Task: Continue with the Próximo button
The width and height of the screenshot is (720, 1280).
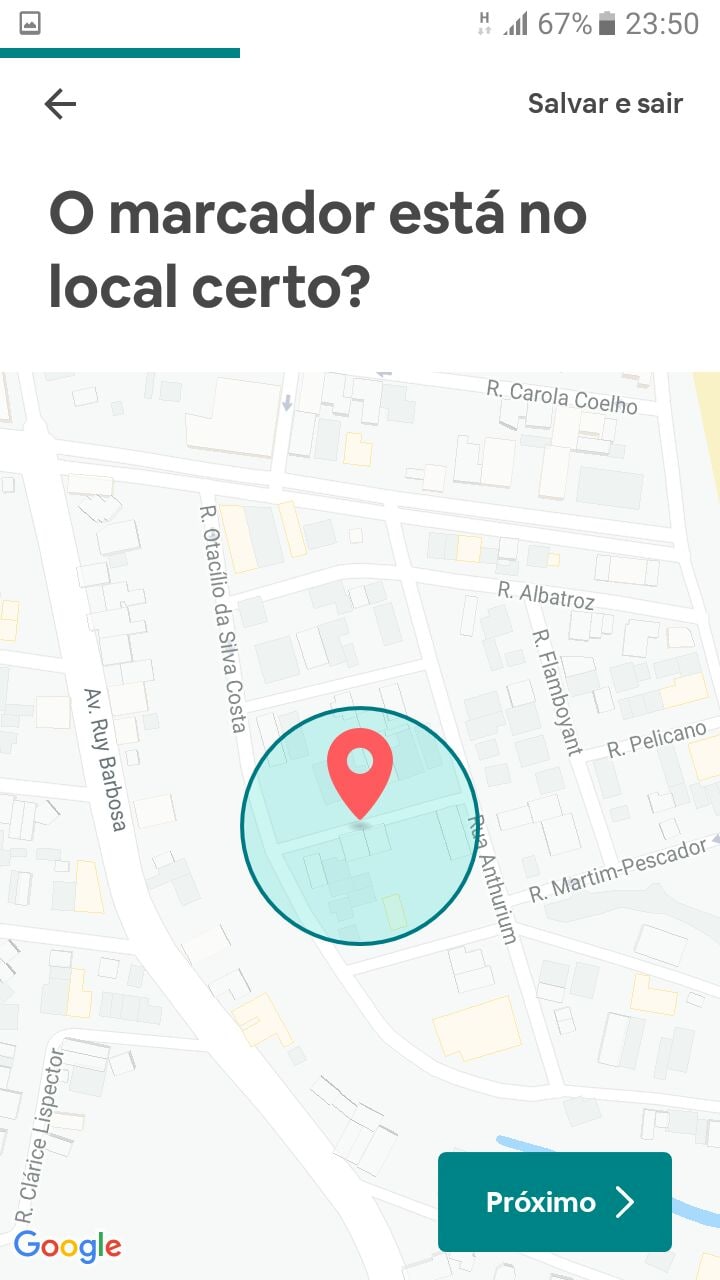Action: point(555,1202)
